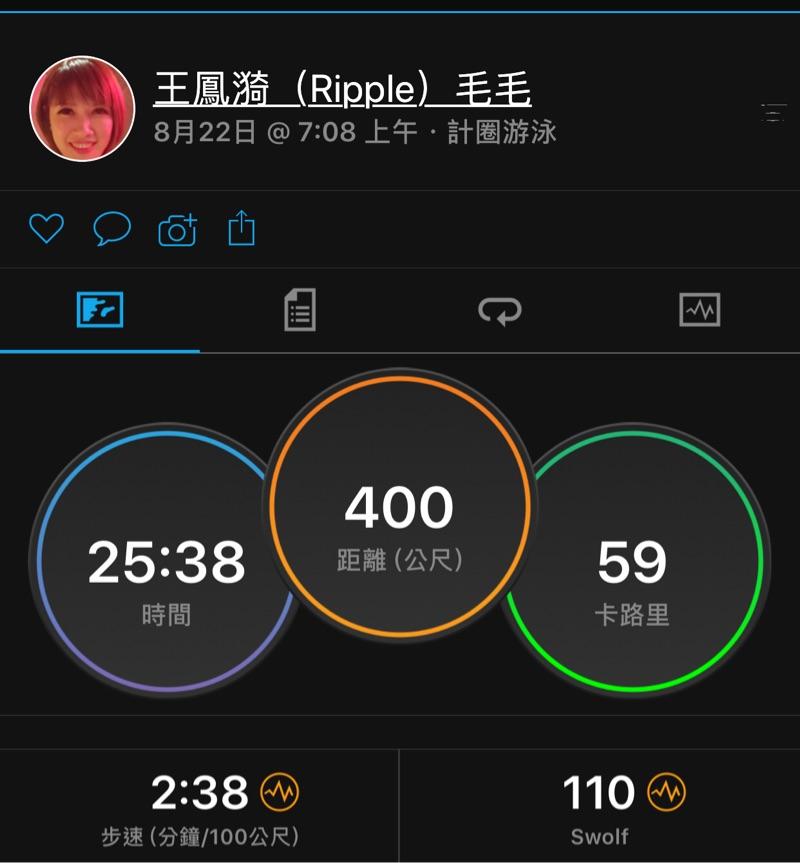800x863 pixels.
Task: Open 王鳳漪 (Ripple) 毛毛's profile name link
Action: click(342, 90)
